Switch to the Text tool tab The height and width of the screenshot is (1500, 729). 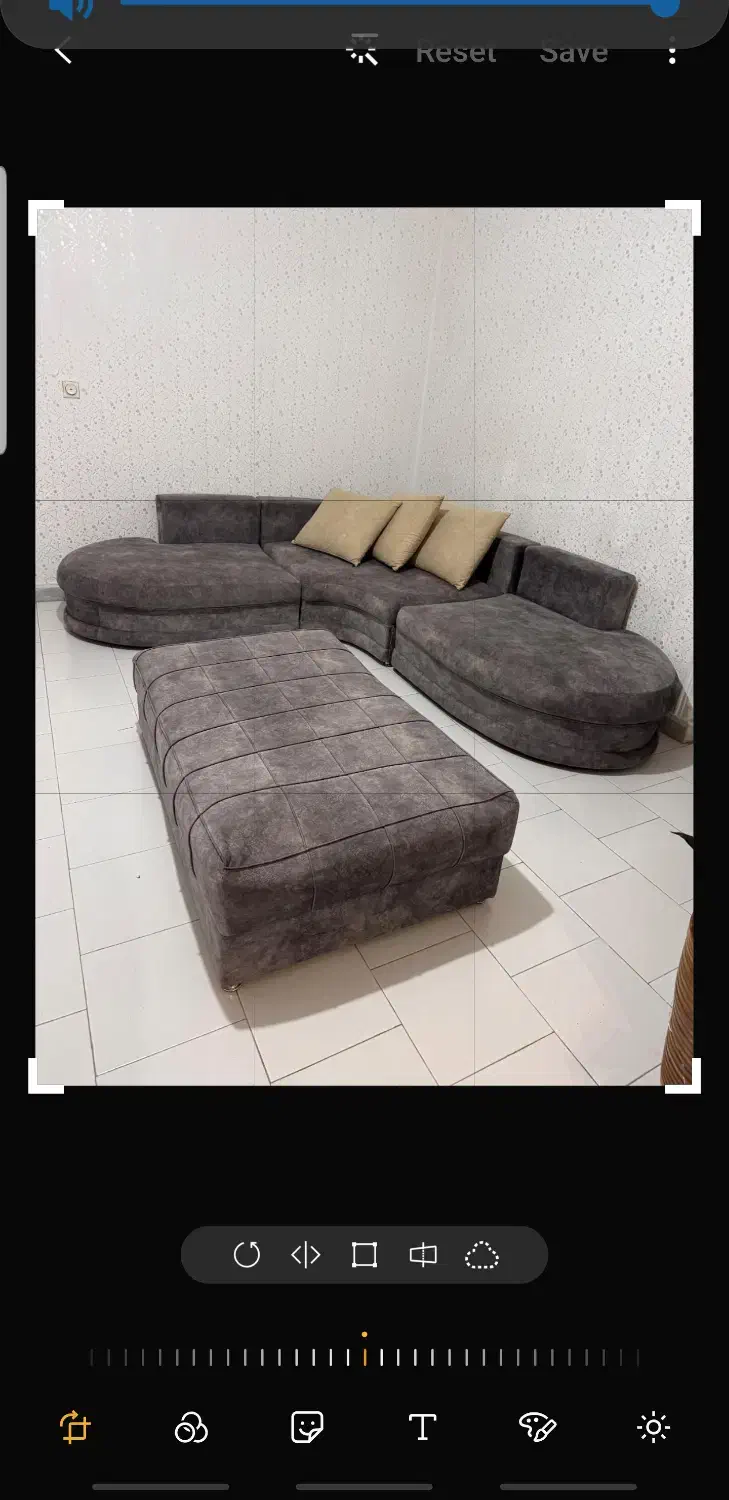click(423, 1427)
